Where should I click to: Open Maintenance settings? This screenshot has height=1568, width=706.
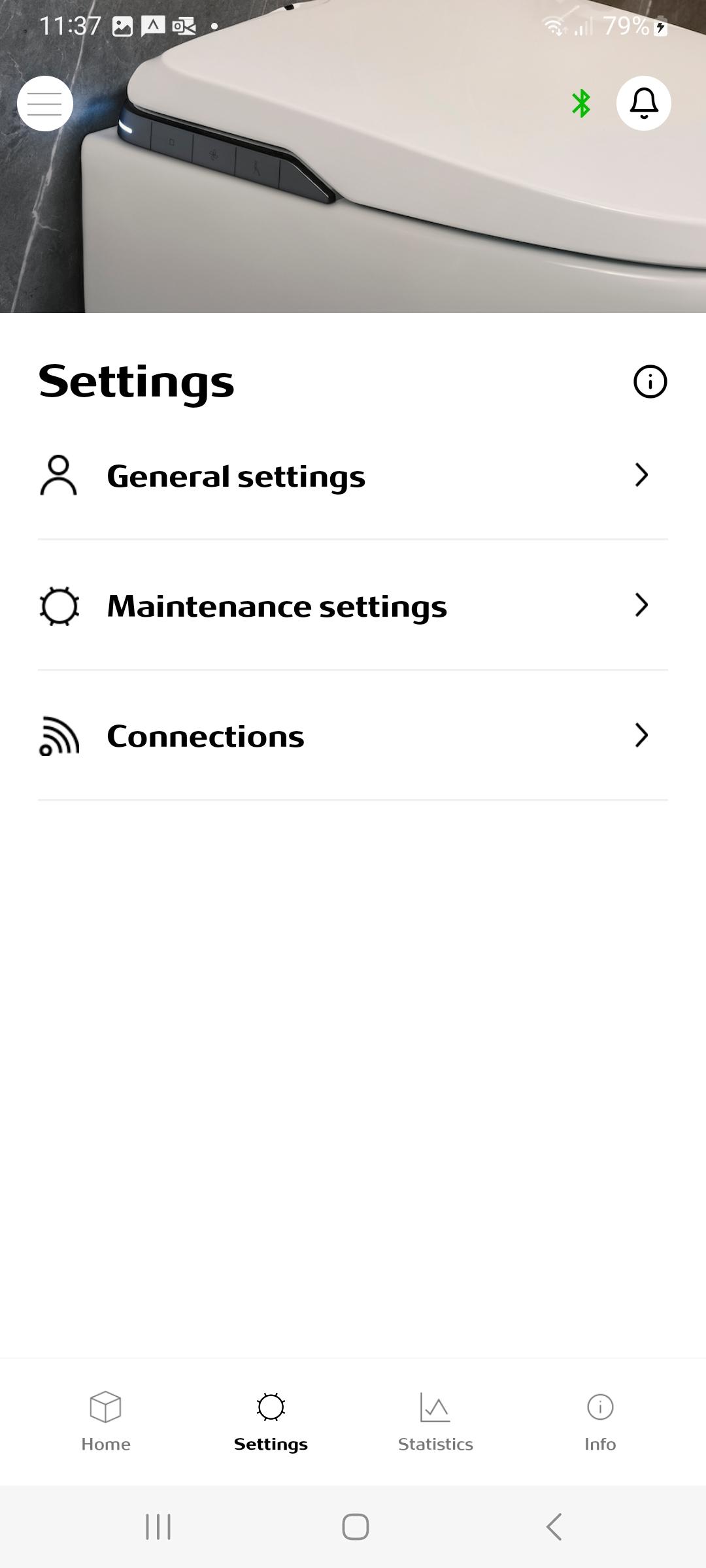click(x=353, y=606)
